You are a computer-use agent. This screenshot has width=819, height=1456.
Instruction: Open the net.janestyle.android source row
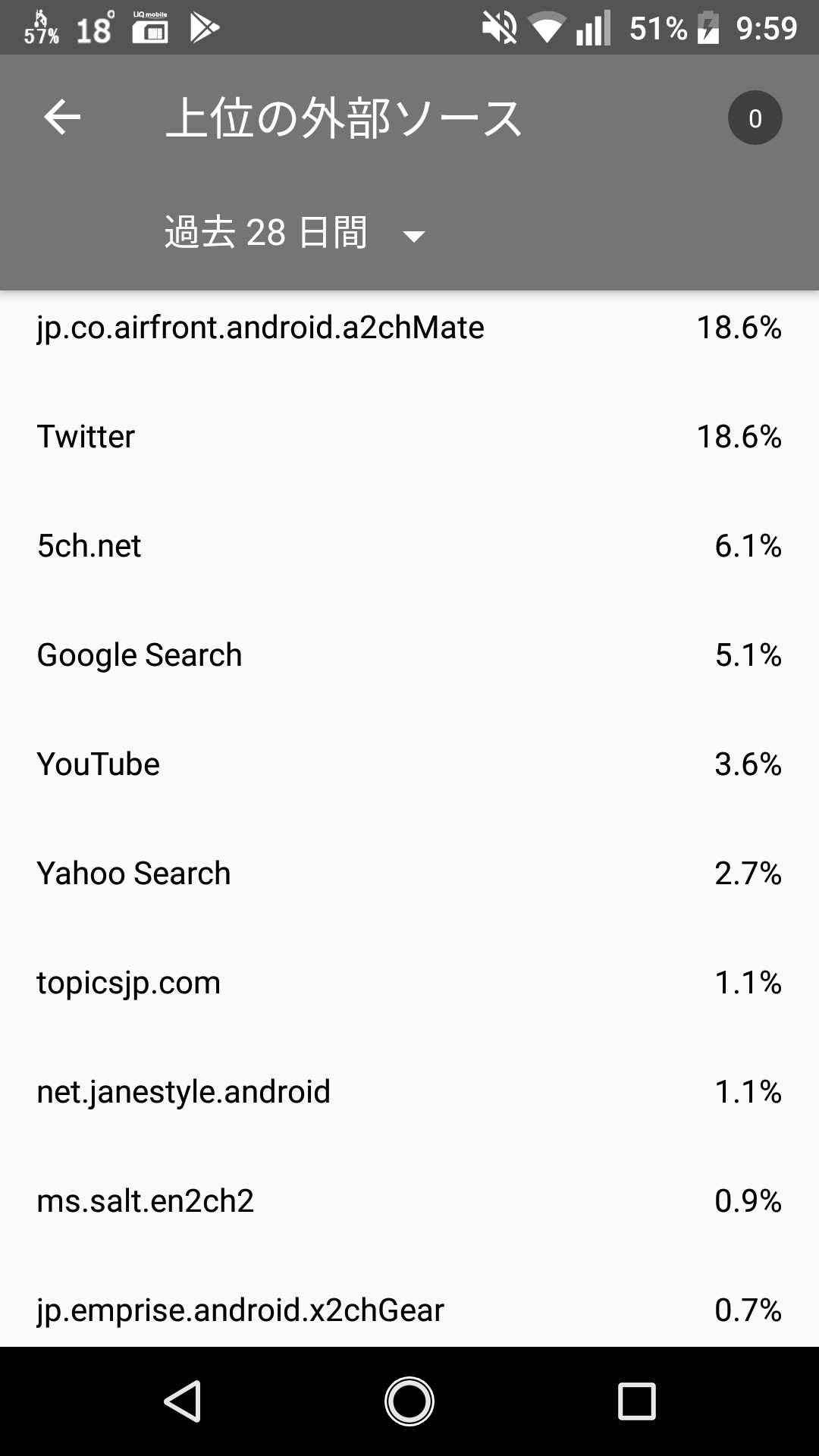pos(409,1092)
